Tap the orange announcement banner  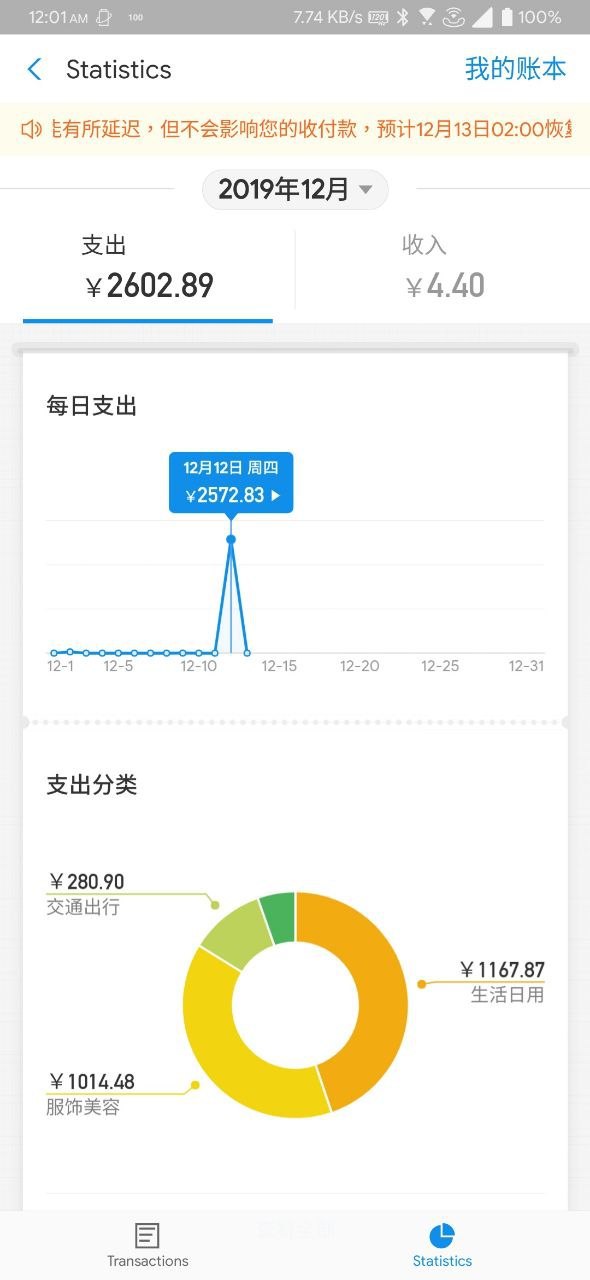(x=295, y=129)
